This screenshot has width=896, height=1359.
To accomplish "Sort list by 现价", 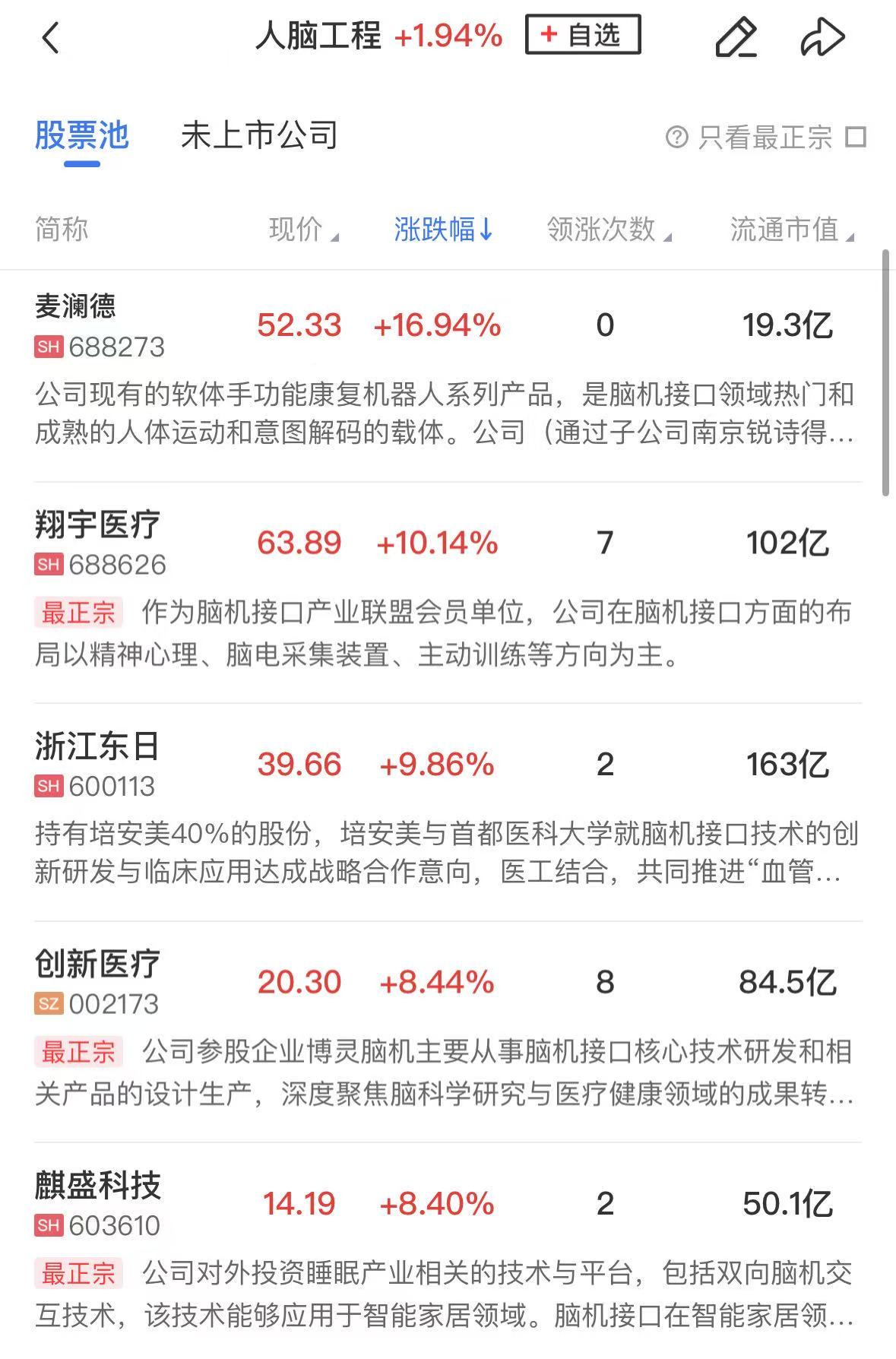I will point(302,230).
